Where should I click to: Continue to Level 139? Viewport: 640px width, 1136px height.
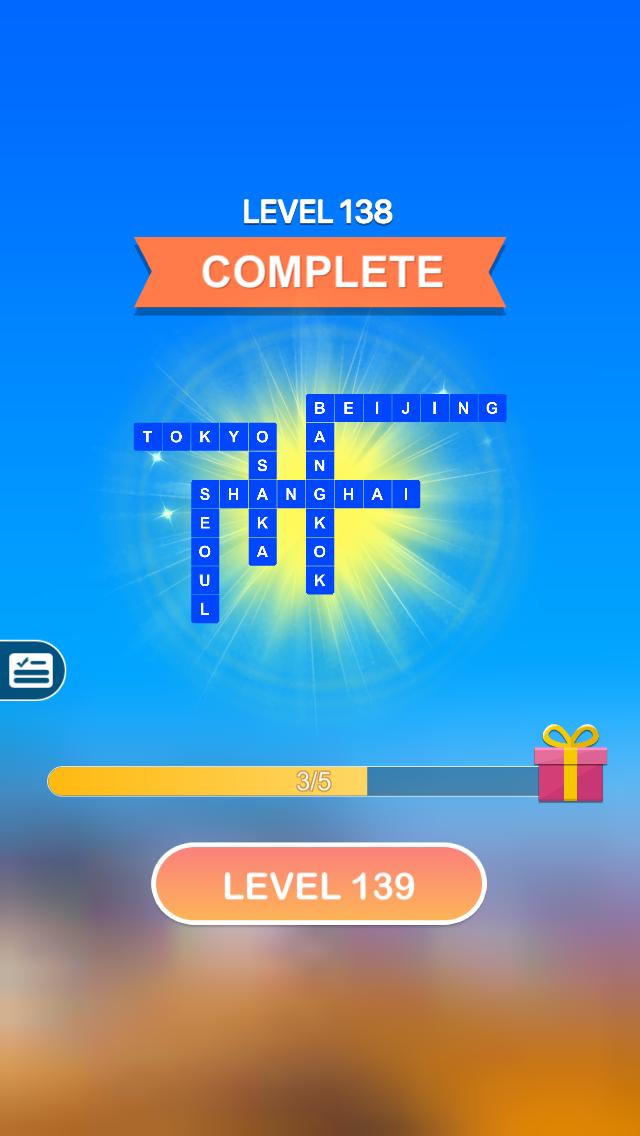(318, 885)
